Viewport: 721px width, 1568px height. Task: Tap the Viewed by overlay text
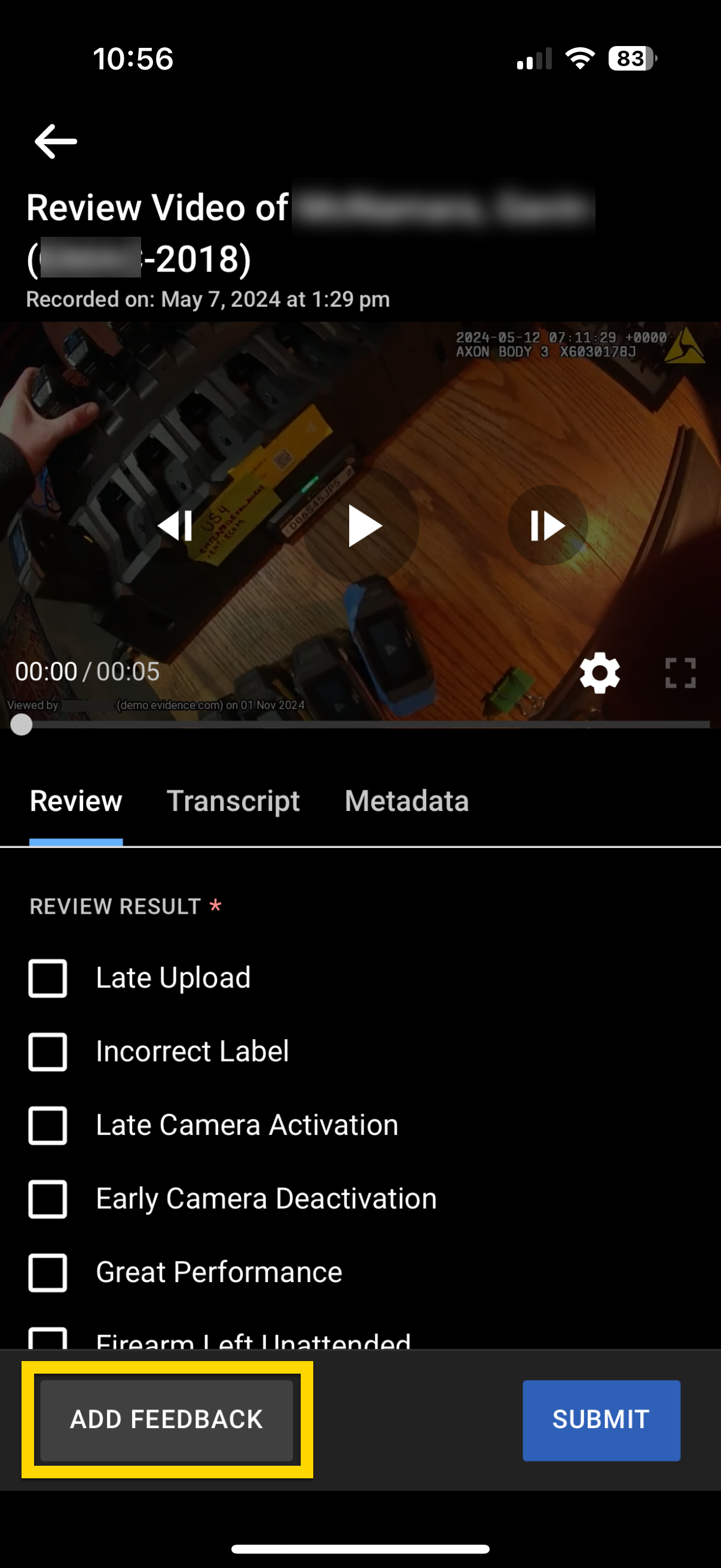point(155,705)
